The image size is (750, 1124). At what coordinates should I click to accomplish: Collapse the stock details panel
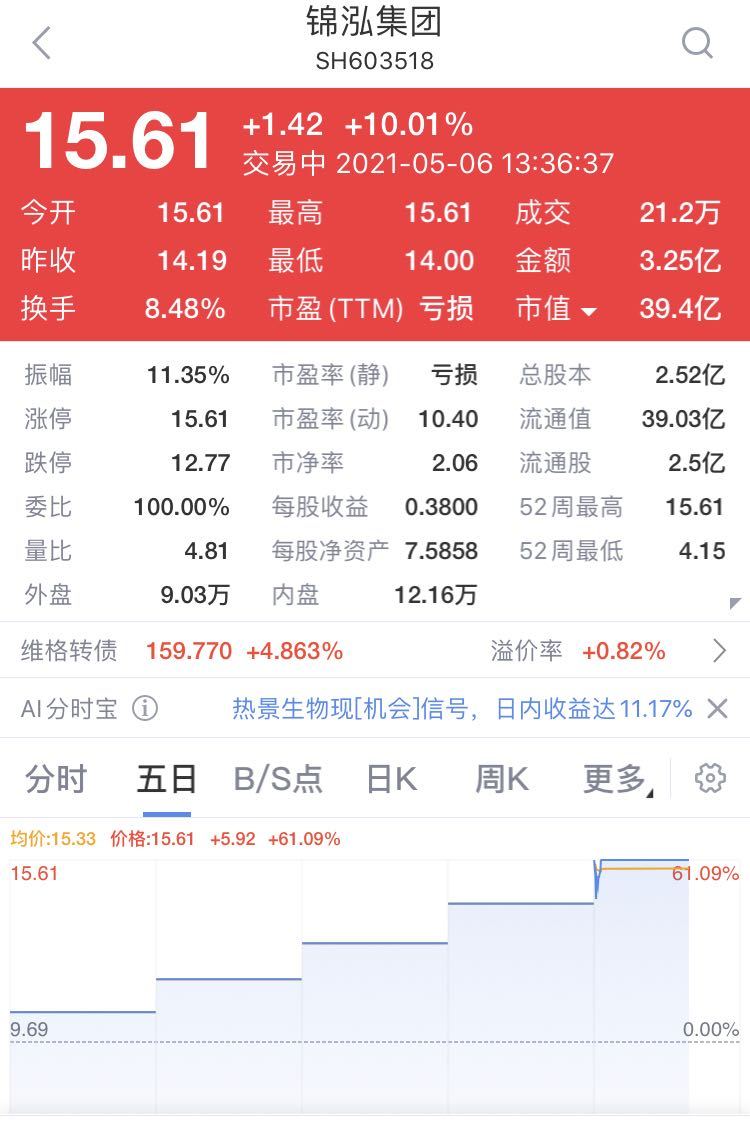(735, 603)
